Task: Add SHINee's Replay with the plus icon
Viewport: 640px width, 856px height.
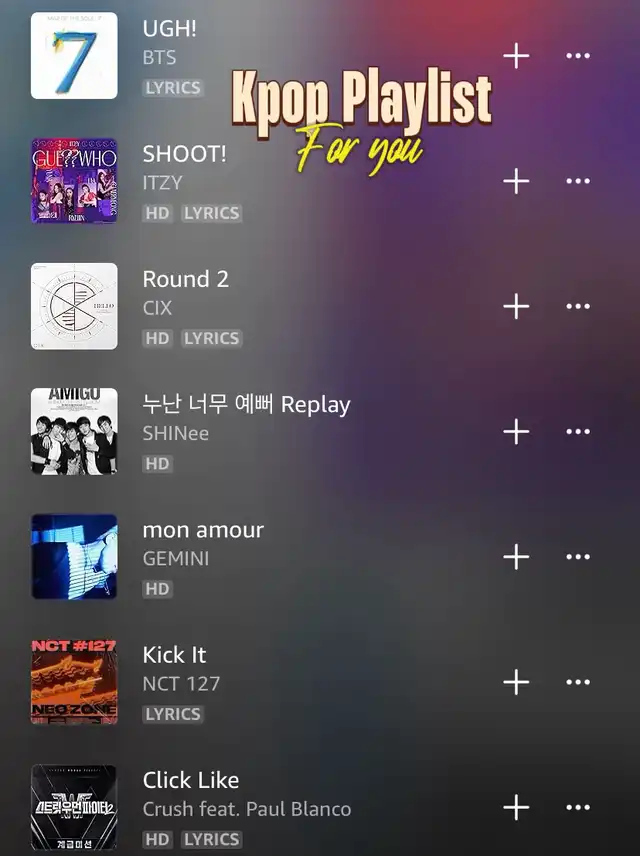Action: pyautogui.click(x=516, y=431)
